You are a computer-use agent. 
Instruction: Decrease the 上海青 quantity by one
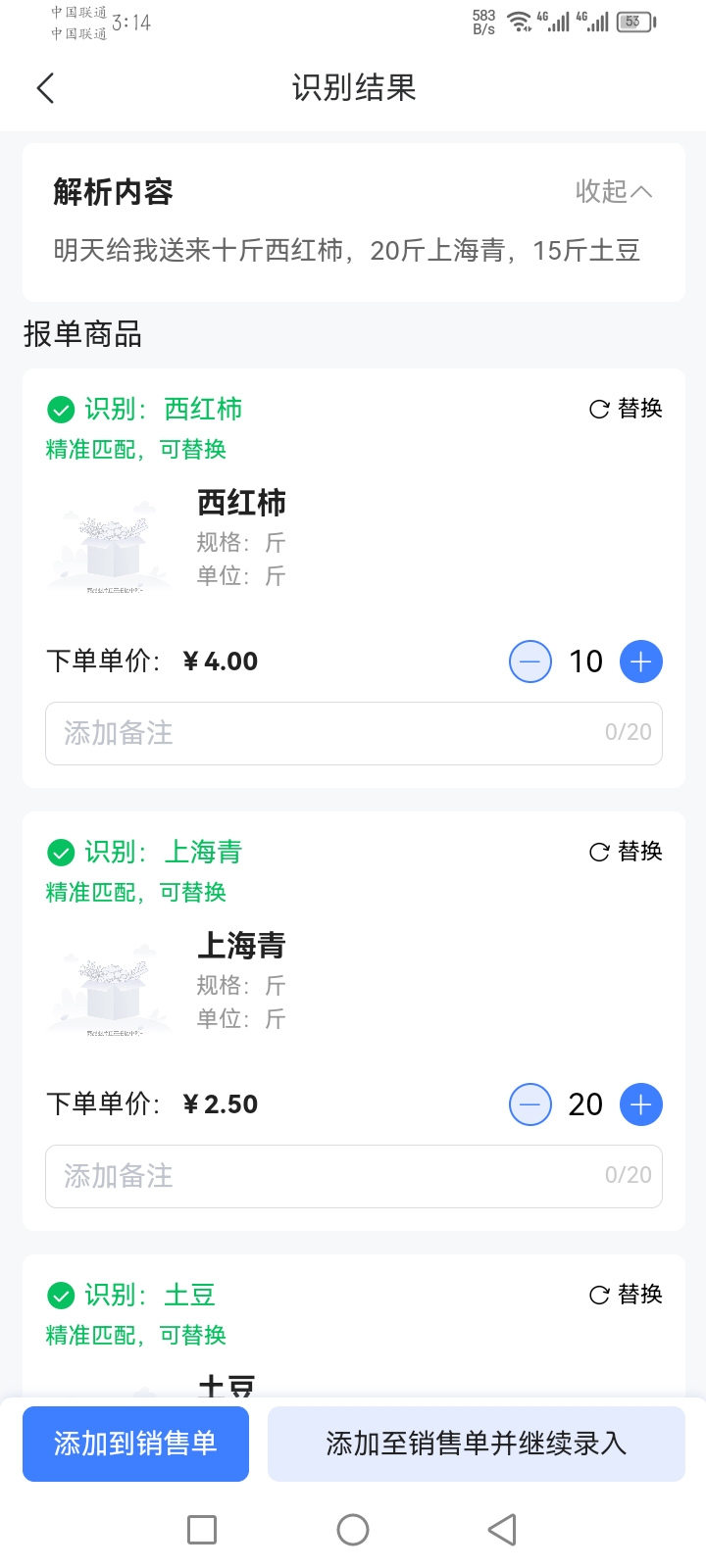point(530,1104)
